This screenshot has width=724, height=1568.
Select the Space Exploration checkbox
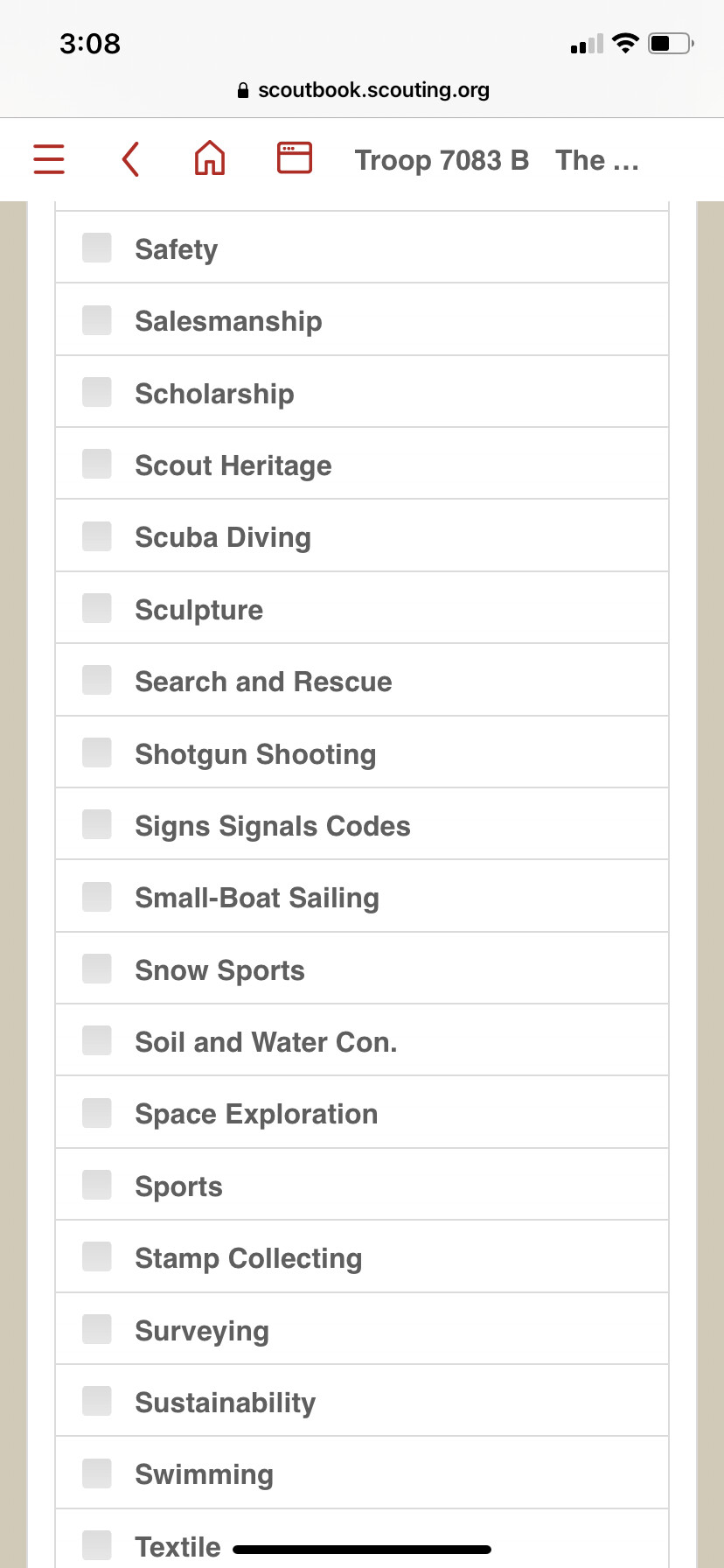(97, 1113)
